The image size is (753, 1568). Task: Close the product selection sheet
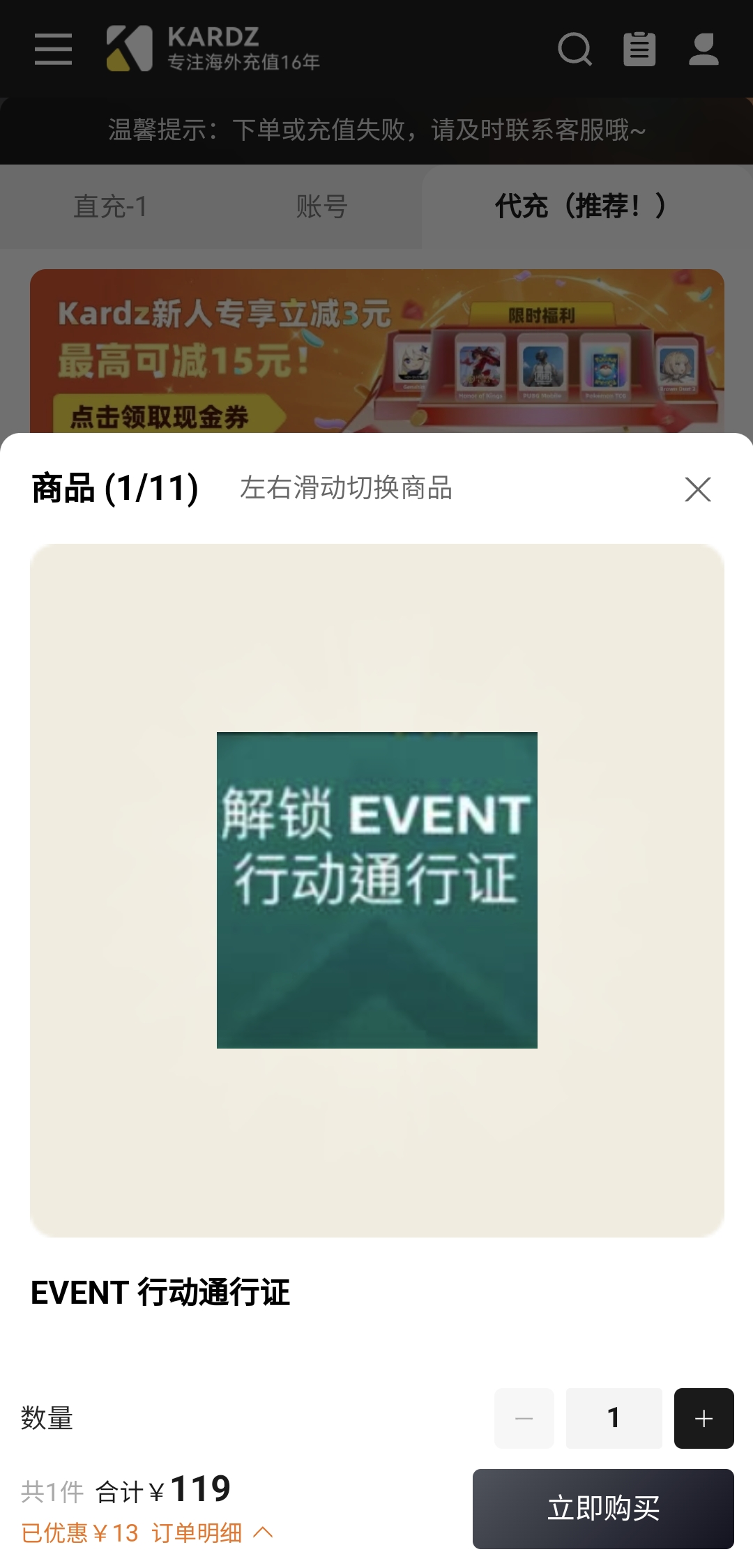click(697, 489)
